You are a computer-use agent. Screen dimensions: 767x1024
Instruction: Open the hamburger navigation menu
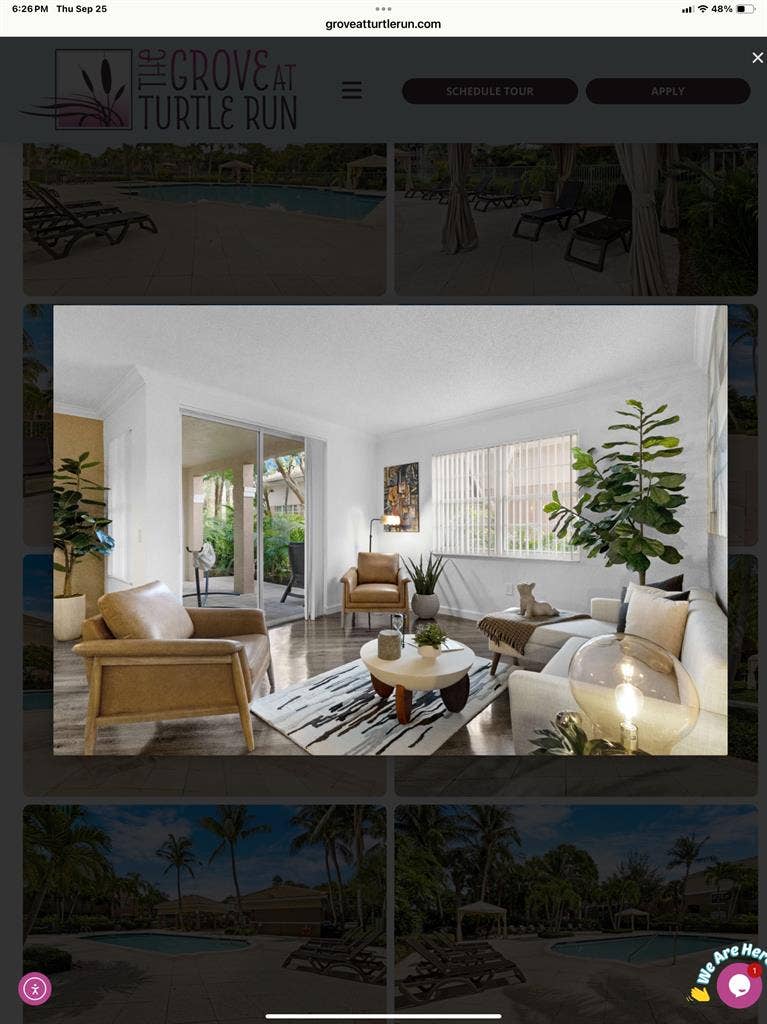(352, 89)
